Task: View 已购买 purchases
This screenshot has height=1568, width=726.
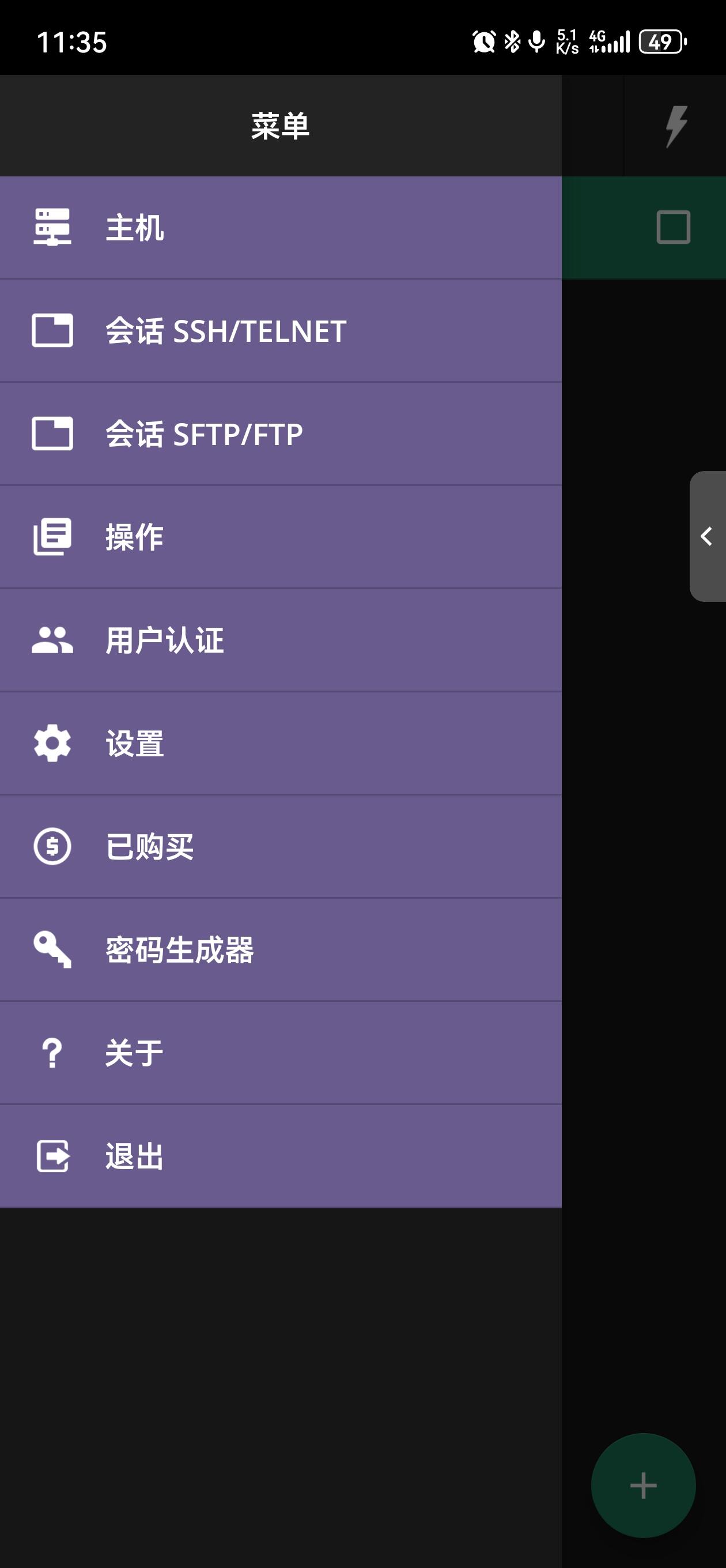Action: click(x=280, y=847)
